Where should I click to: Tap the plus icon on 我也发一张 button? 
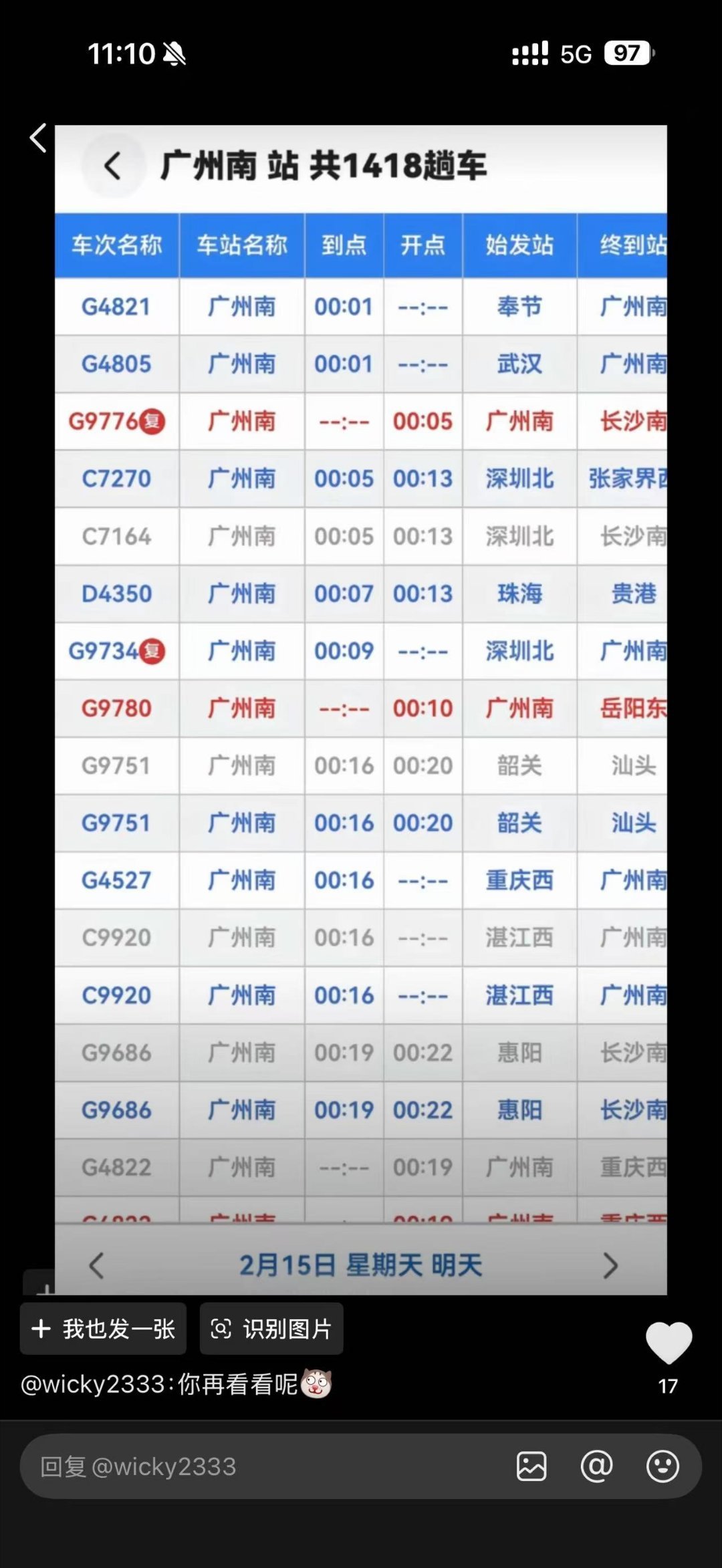pos(43,1329)
